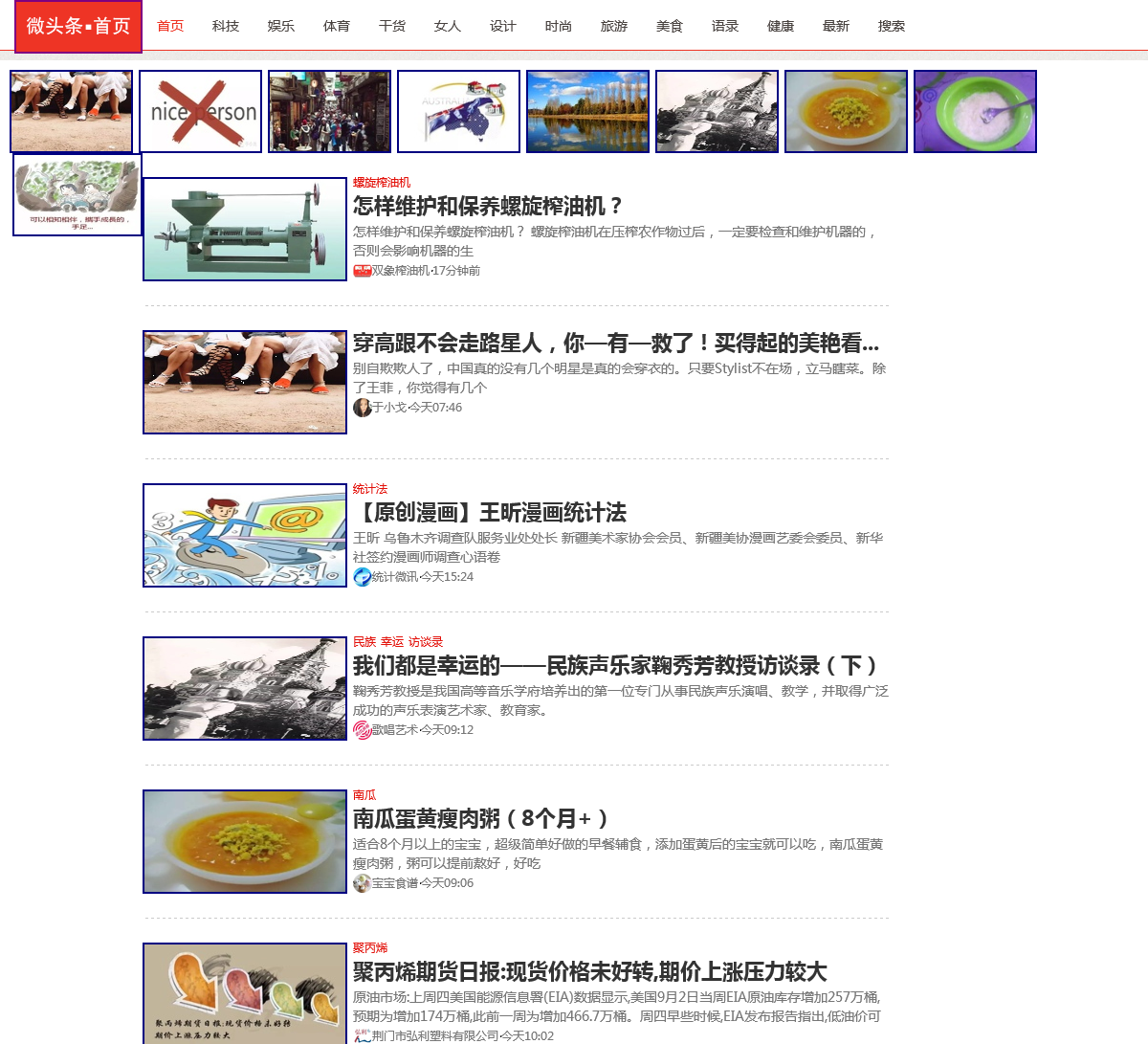The image size is (1148, 1044).
Task: Select the 美食 category
Action: [x=670, y=26]
